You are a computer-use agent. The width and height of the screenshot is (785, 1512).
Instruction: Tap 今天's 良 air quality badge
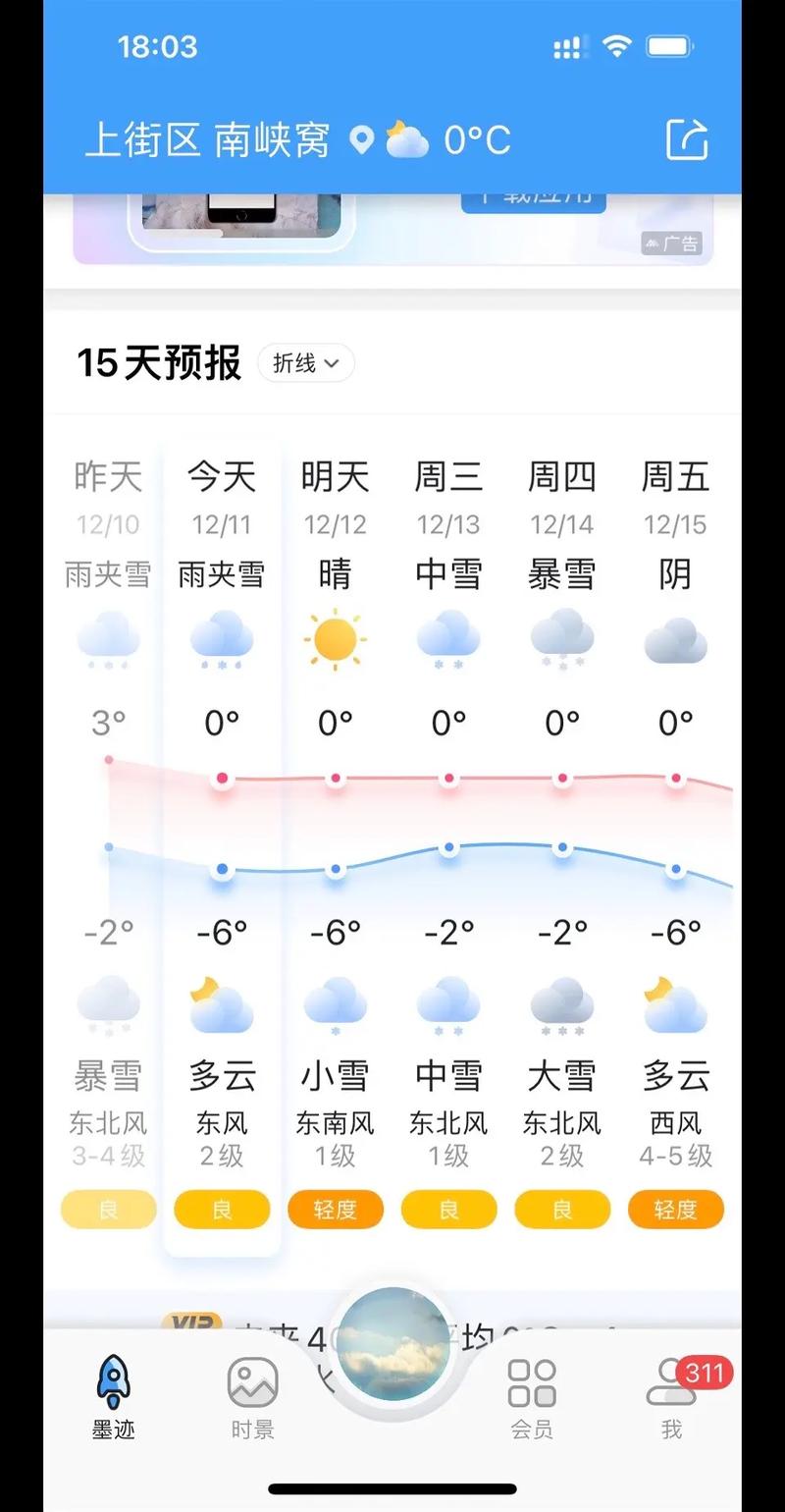coord(222,1210)
